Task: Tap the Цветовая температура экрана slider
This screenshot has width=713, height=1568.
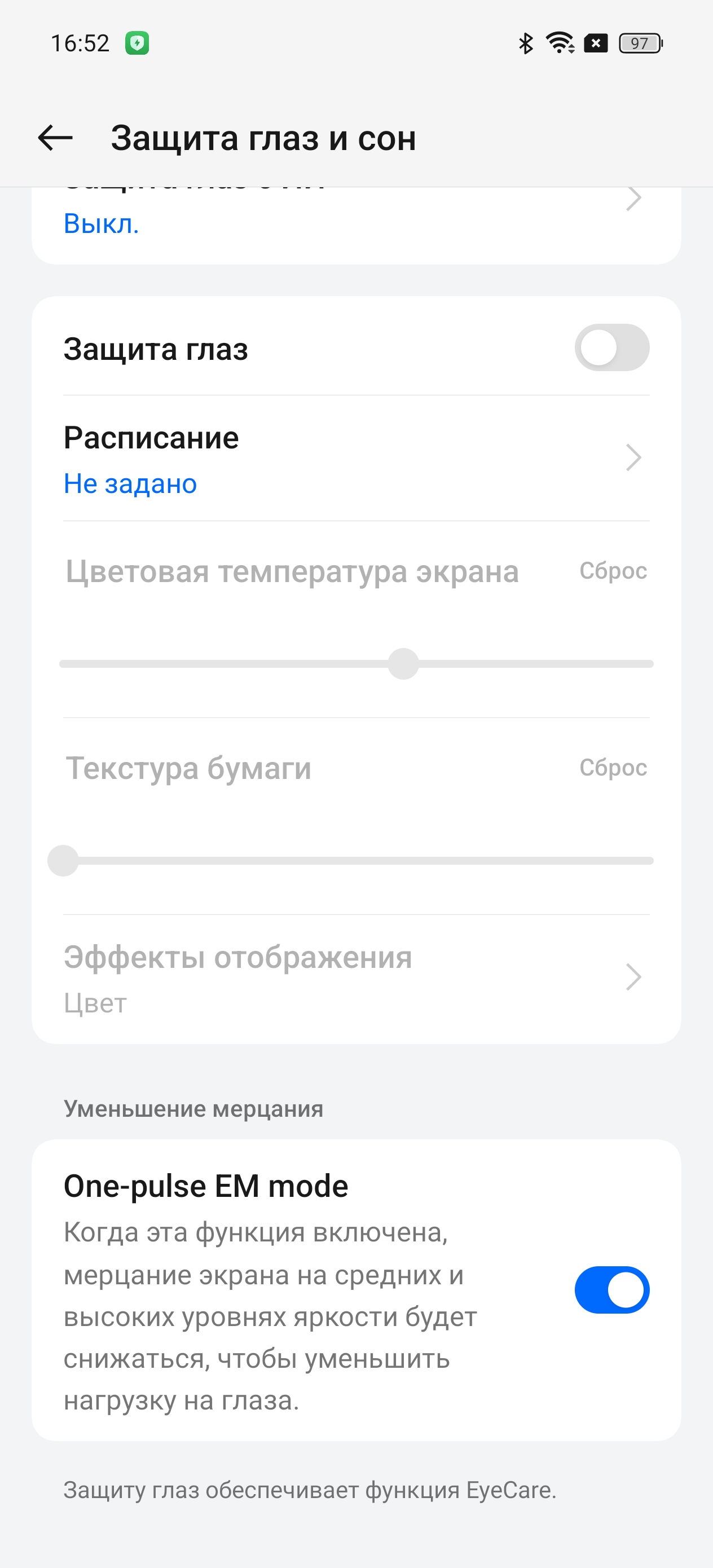Action: 403,663
